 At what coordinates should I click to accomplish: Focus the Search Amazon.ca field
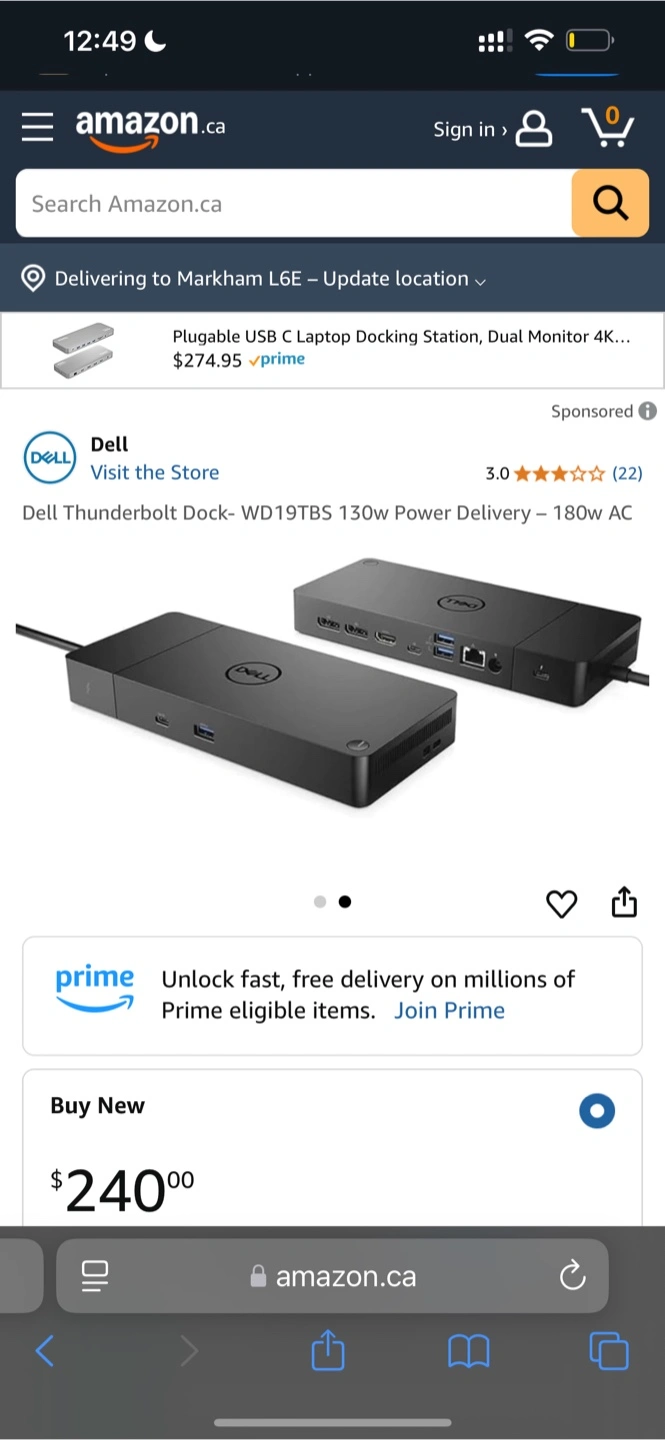[295, 204]
